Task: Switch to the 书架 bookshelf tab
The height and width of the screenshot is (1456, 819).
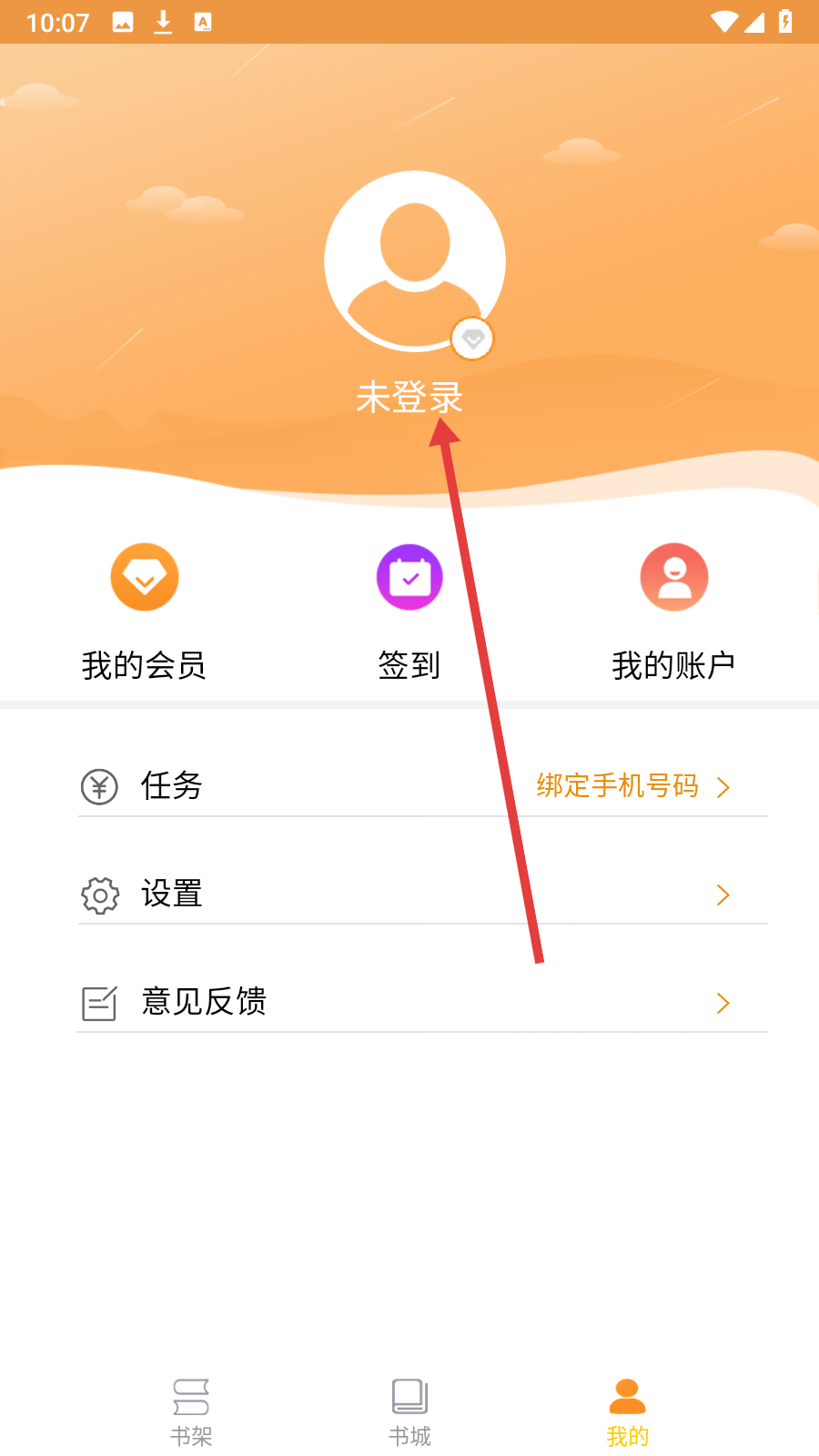Action: coord(191,1411)
